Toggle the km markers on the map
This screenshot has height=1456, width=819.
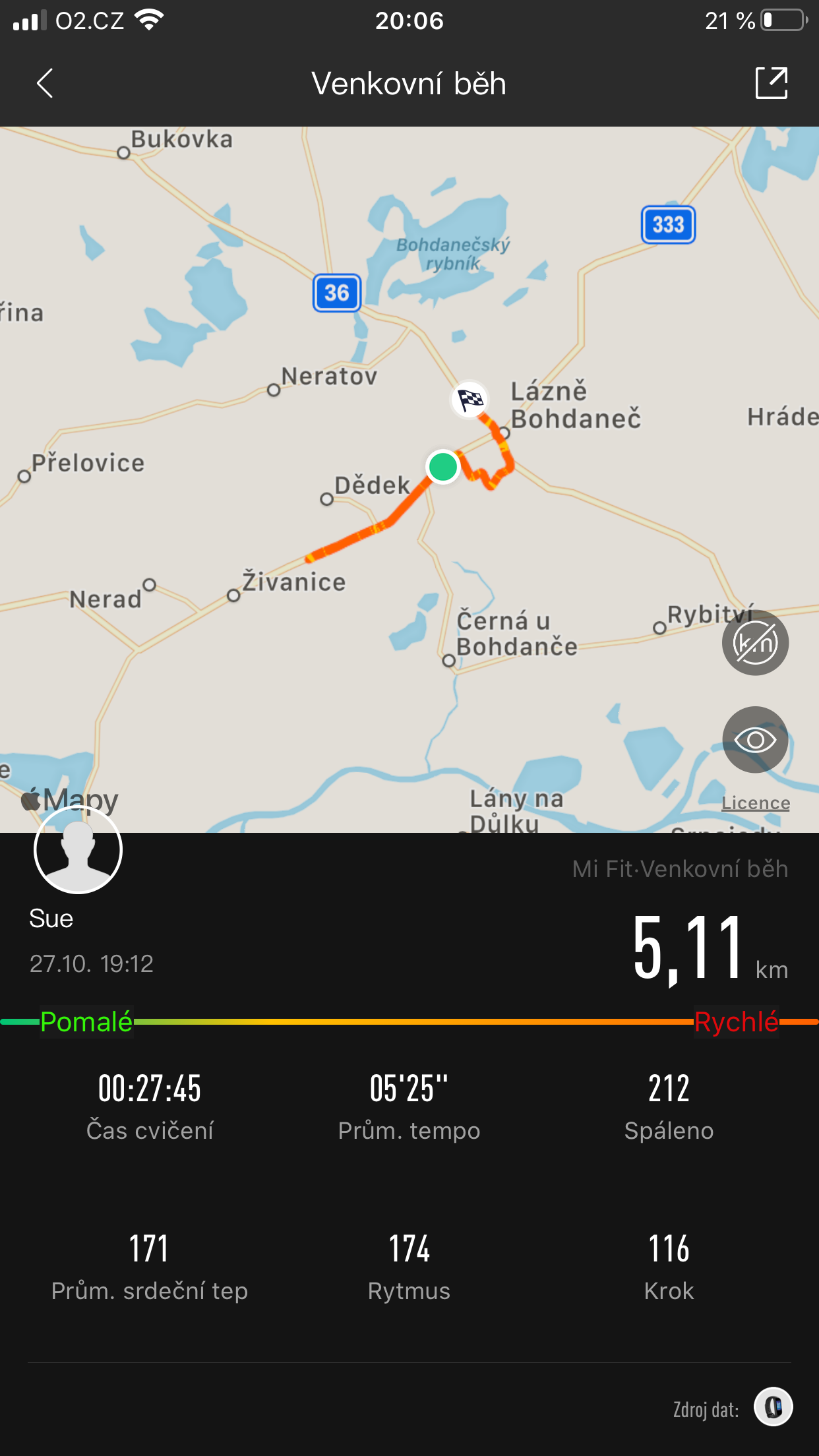(x=756, y=642)
